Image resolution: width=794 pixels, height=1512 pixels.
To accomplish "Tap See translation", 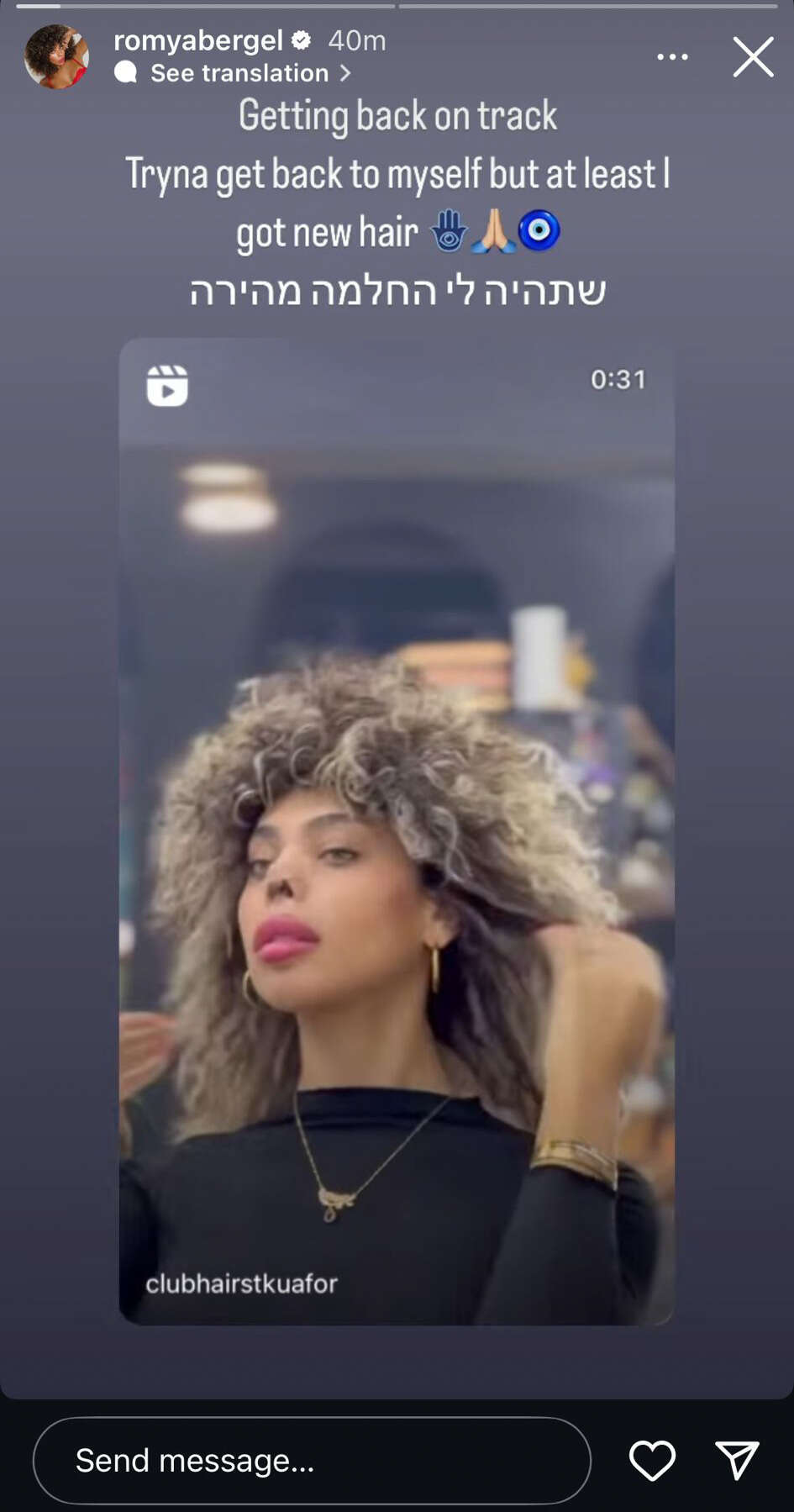I will (239, 73).
